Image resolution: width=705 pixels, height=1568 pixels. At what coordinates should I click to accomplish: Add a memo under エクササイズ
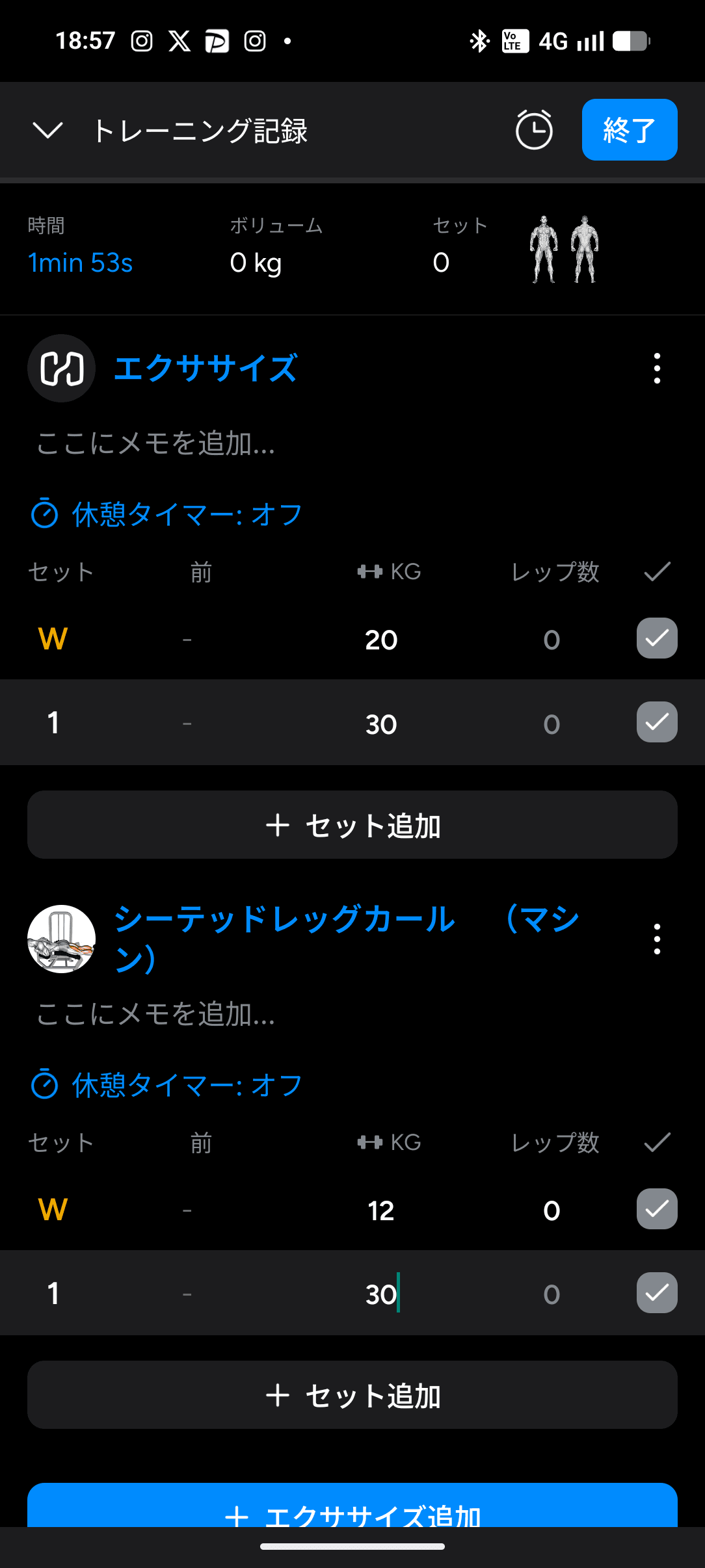(156, 444)
